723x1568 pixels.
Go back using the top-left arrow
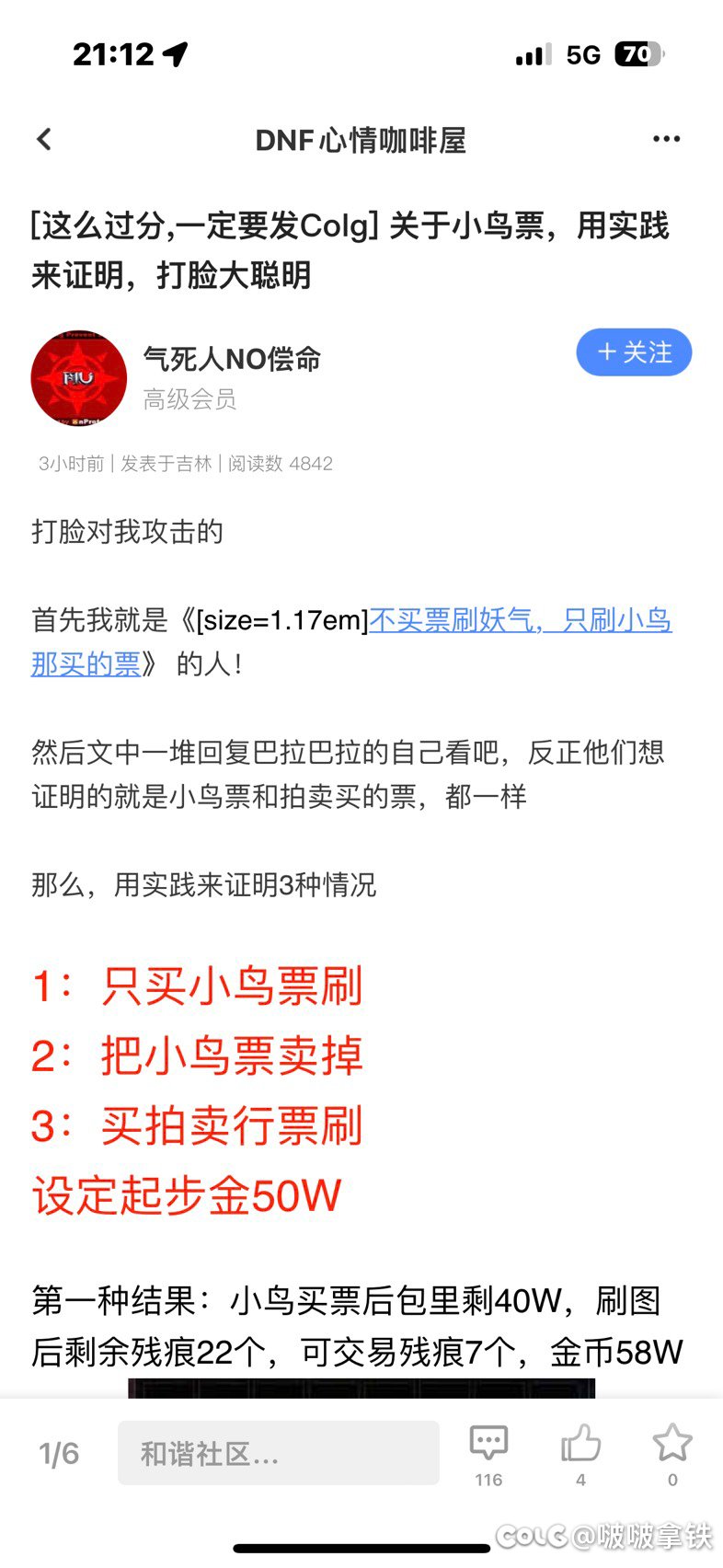pos(44,140)
